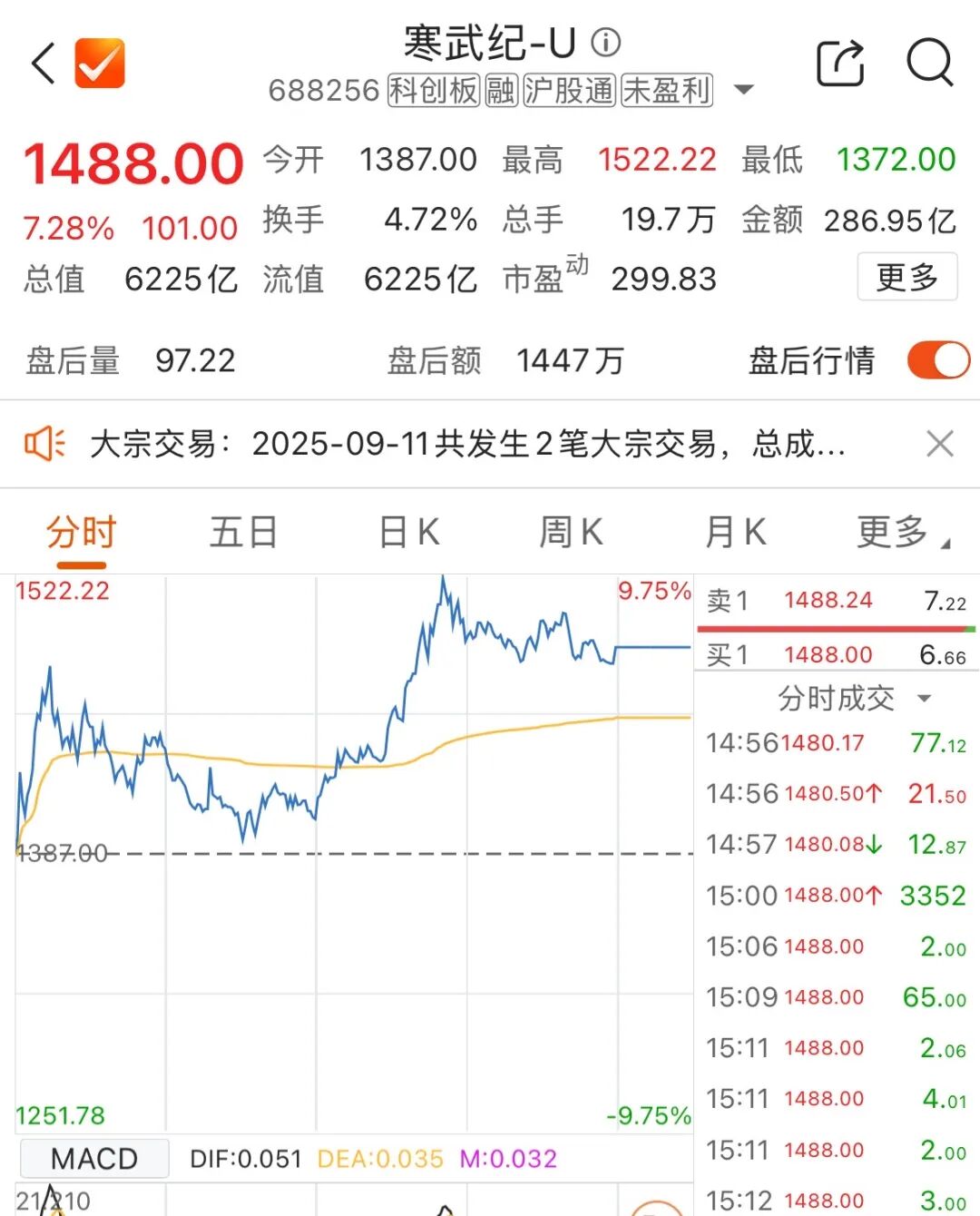Image resolution: width=980 pixels, height=1216 pixels.
Task: Open the 卖1 / 买1 order book quotes
Action: (x=836, y=627)
